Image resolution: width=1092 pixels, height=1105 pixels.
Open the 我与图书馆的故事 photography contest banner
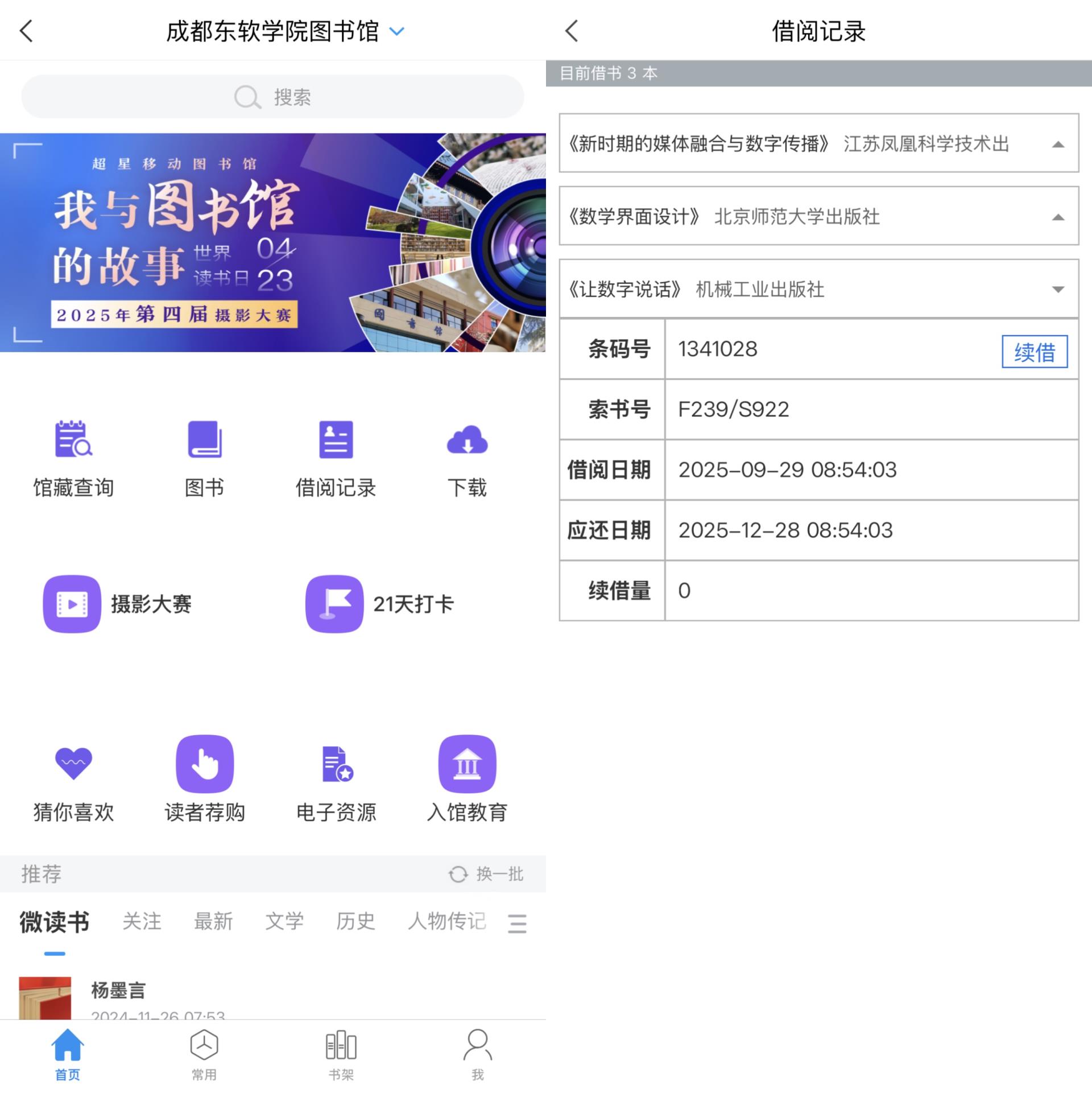[x=272, y=242]
